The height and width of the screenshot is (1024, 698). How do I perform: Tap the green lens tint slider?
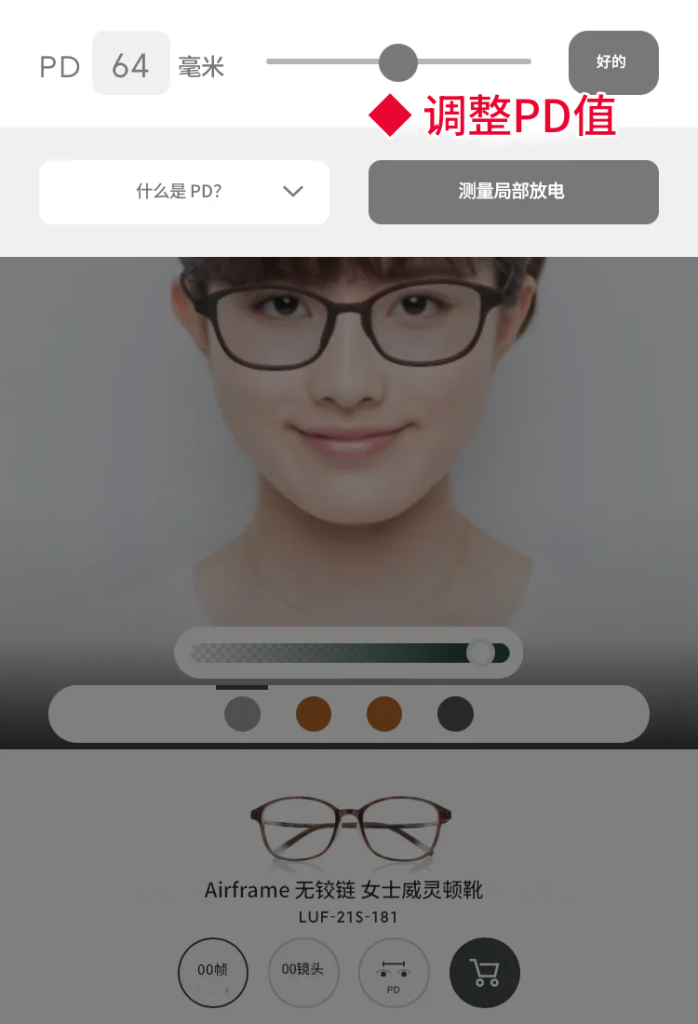click(348, 653)
